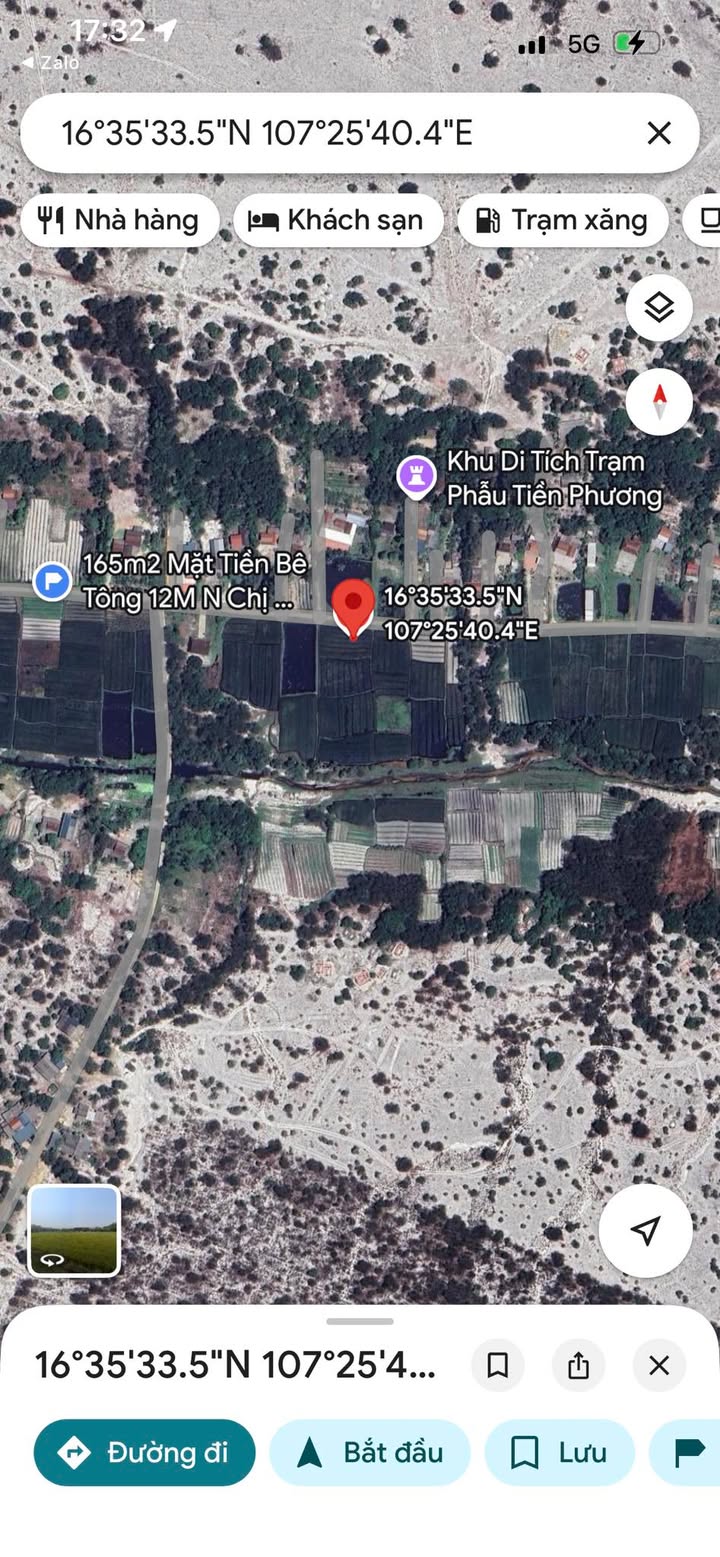
Task: Get directions with Đường đi
Action: (144, 1452)
